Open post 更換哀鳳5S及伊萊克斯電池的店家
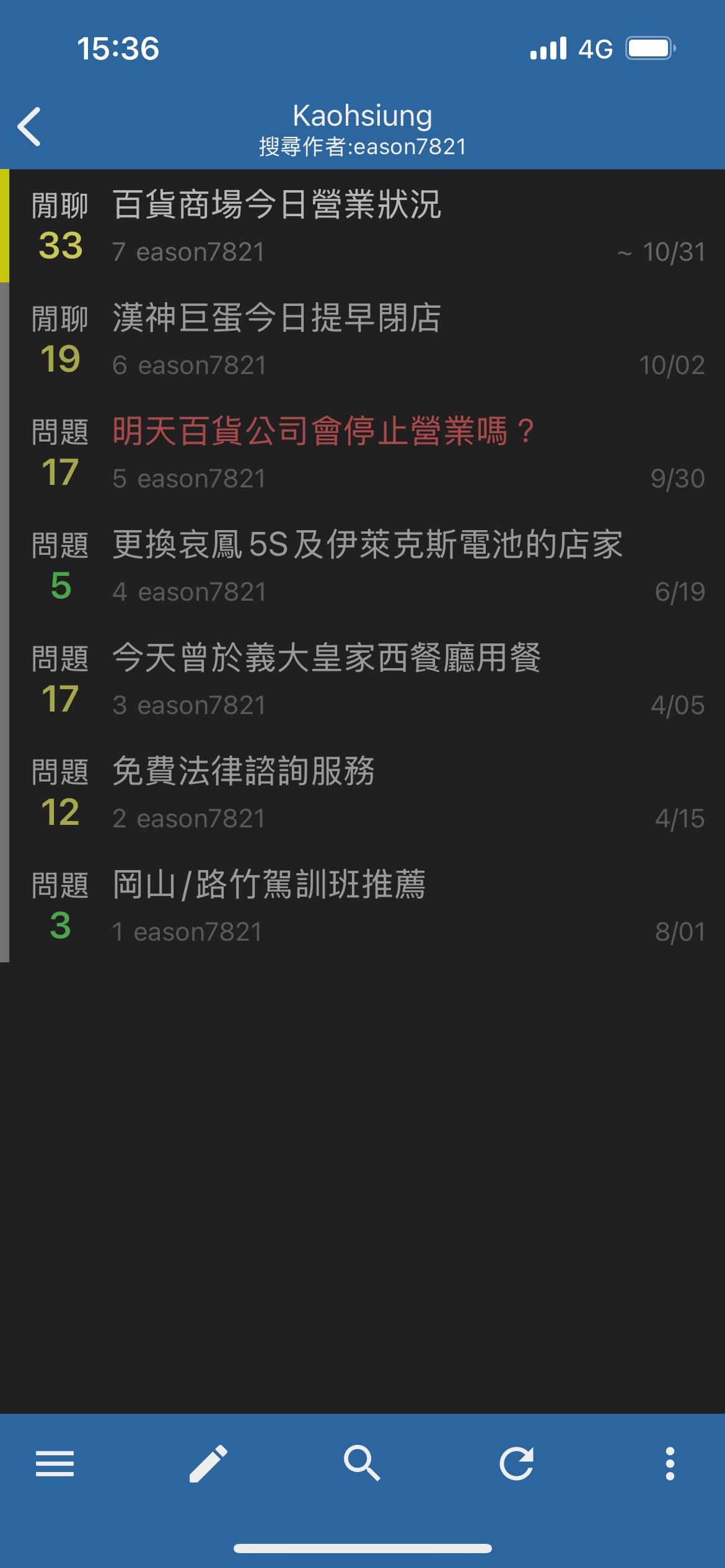This screenshot has width=725, height=1568. point(362,566)
